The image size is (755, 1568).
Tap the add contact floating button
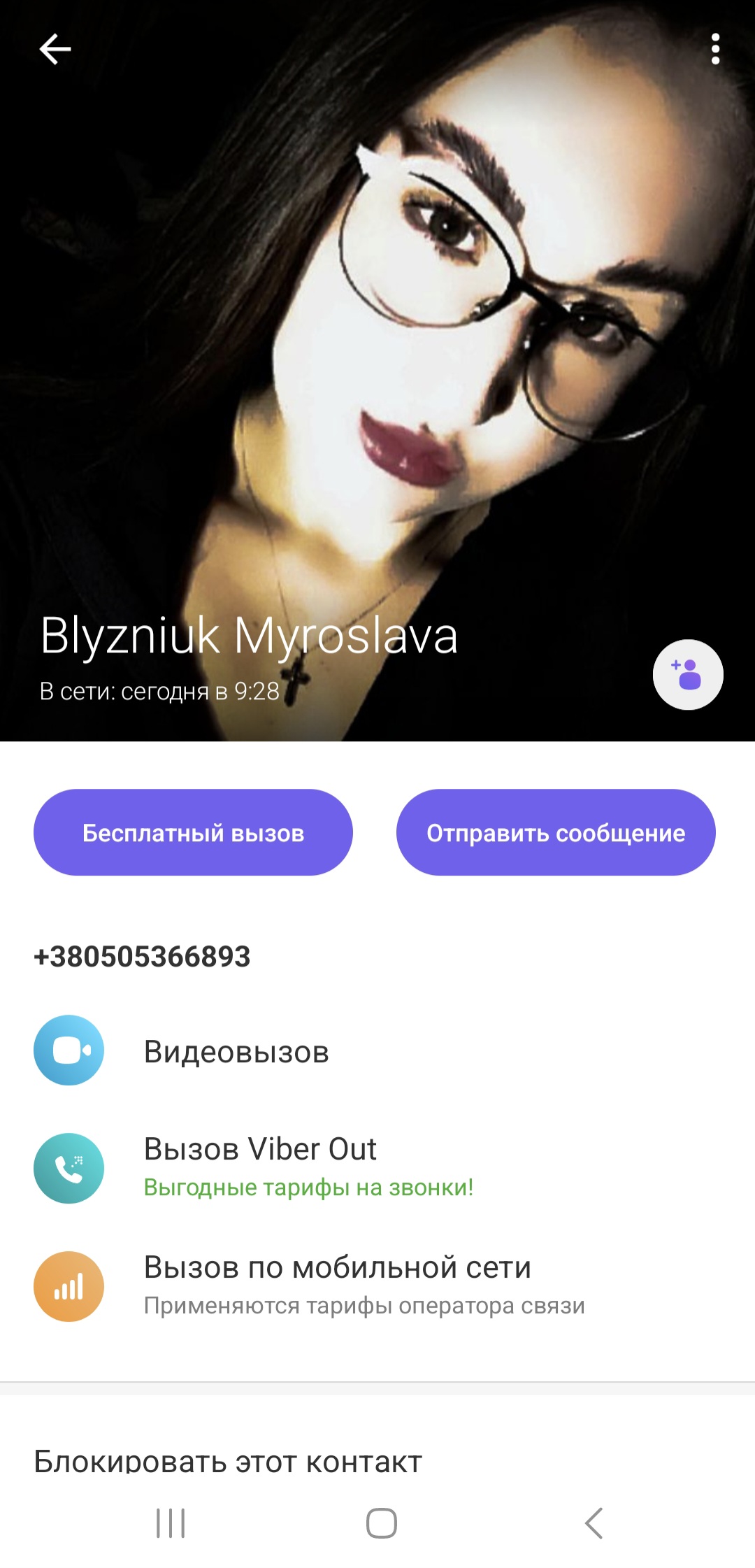pyautogui.click(x=688, y=675)
